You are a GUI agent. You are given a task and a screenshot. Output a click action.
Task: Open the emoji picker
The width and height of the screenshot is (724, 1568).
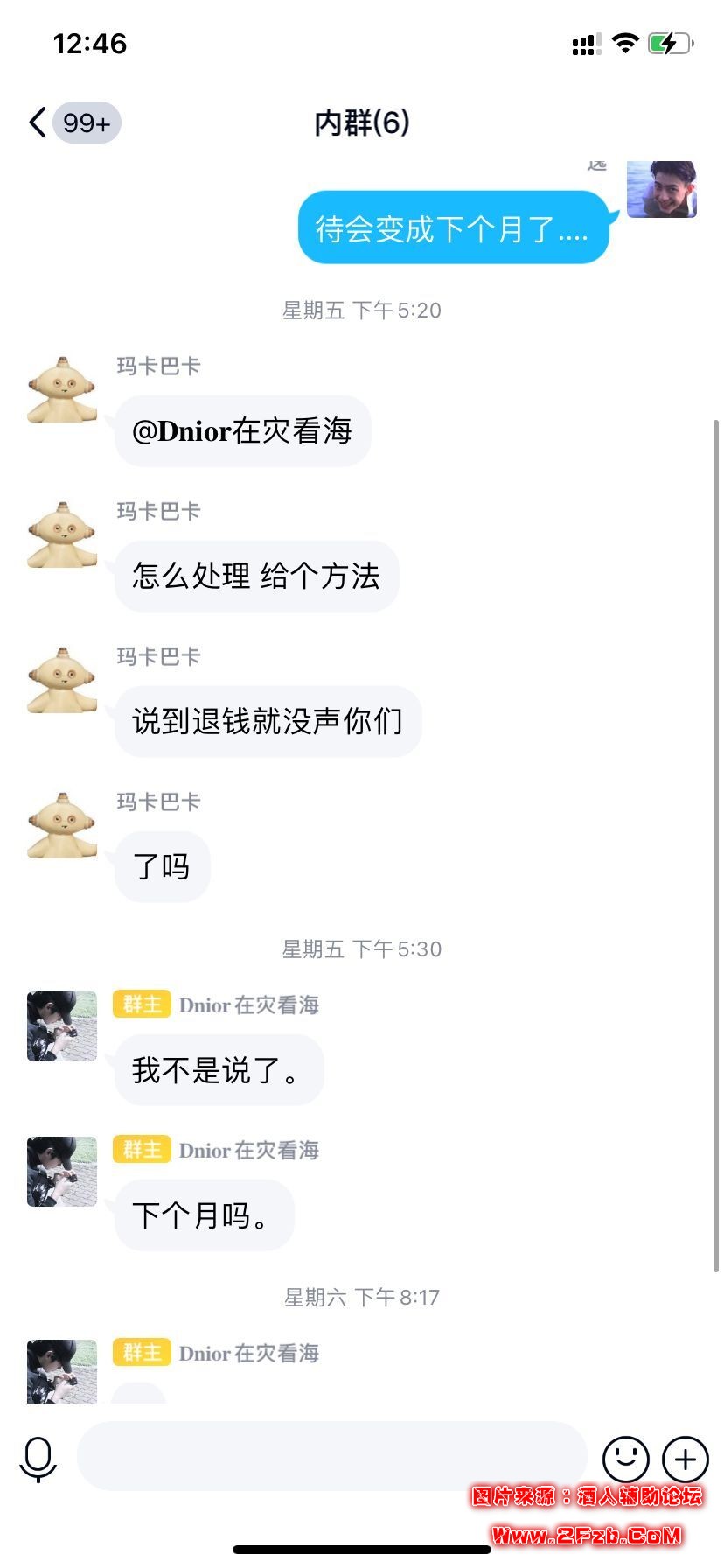625,1459
